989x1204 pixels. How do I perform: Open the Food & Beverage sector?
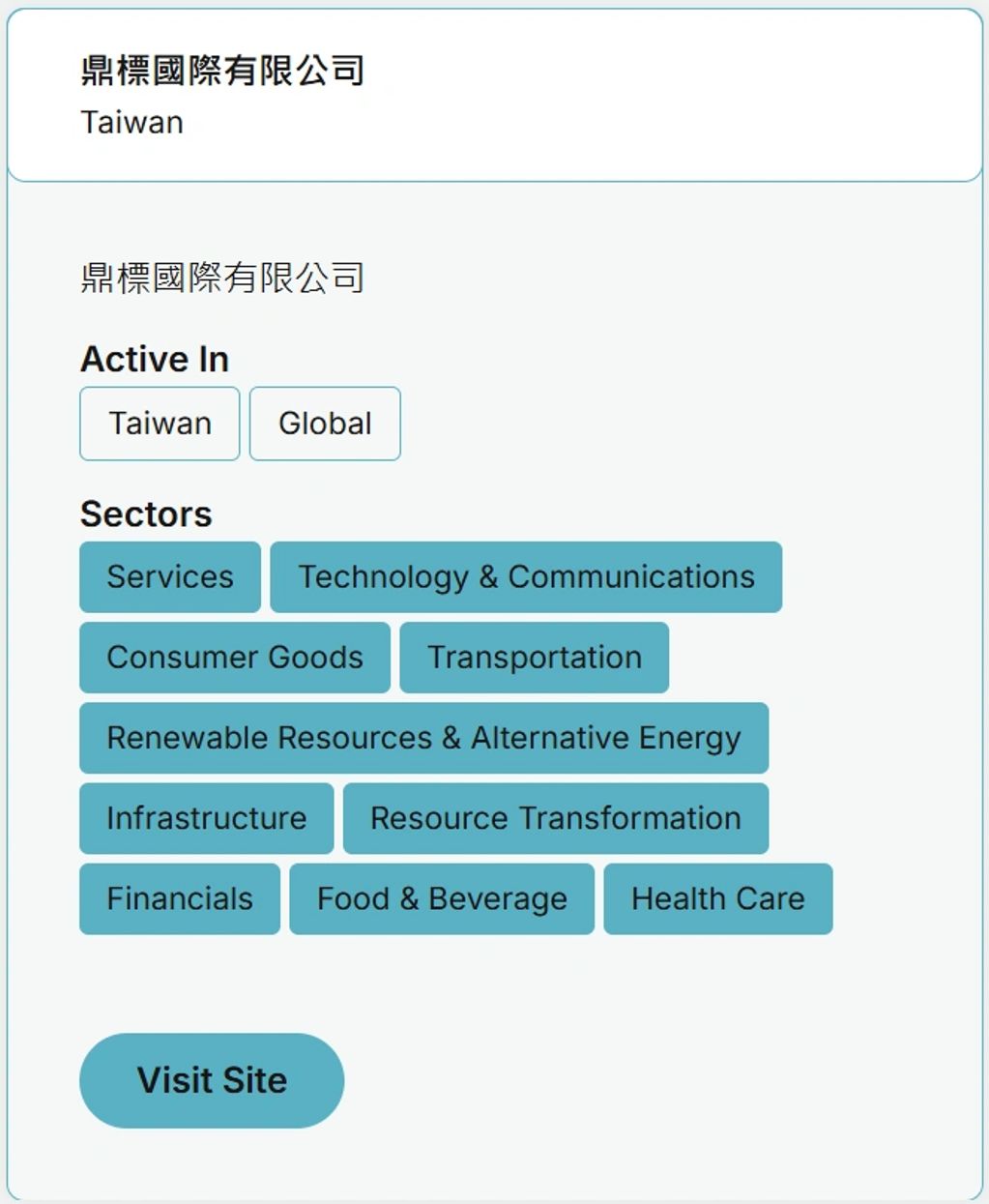[x=442, y=899]
